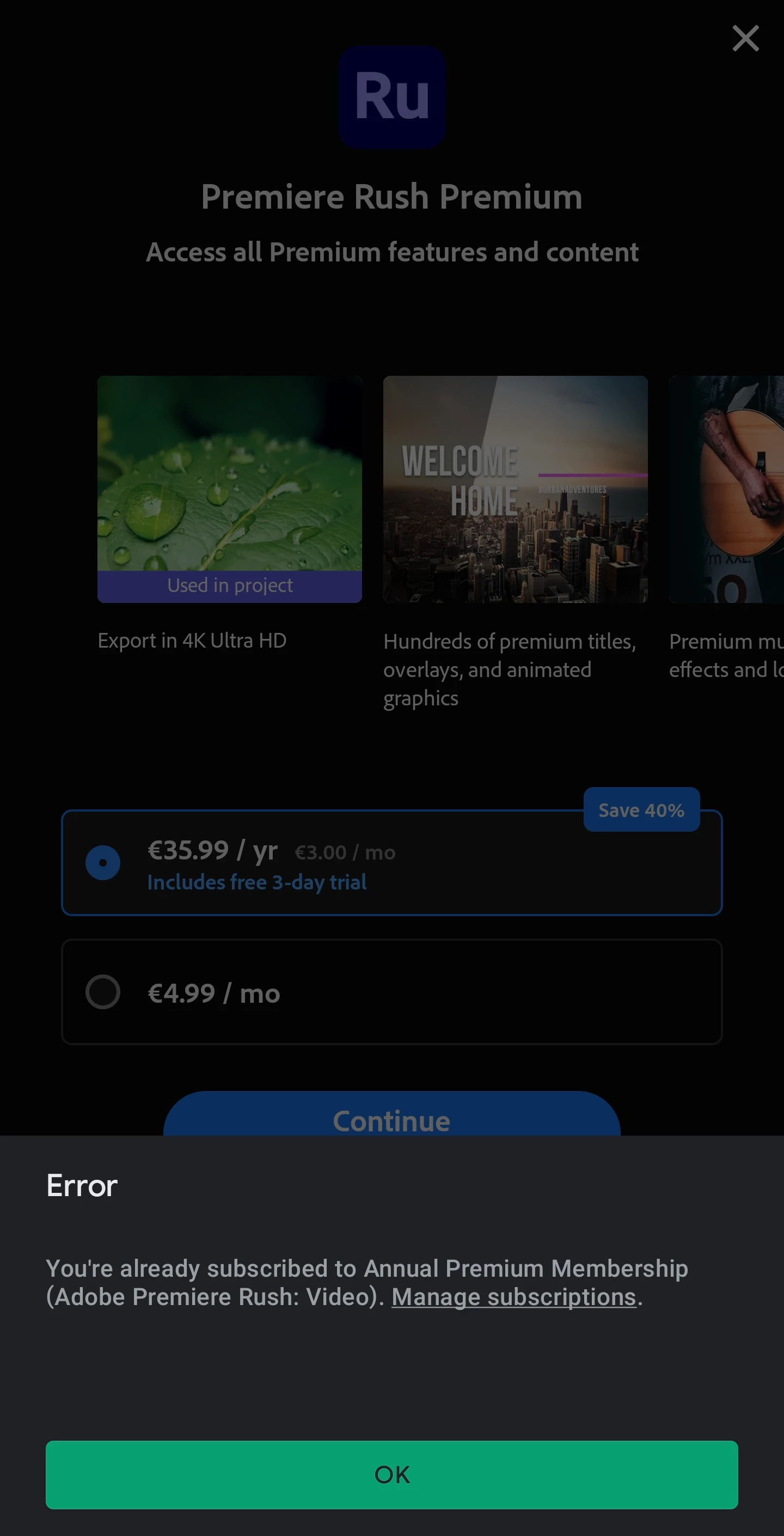Close the Premiere Rush Premium screen
The image size is (784, 1536).
pos(745,39)
